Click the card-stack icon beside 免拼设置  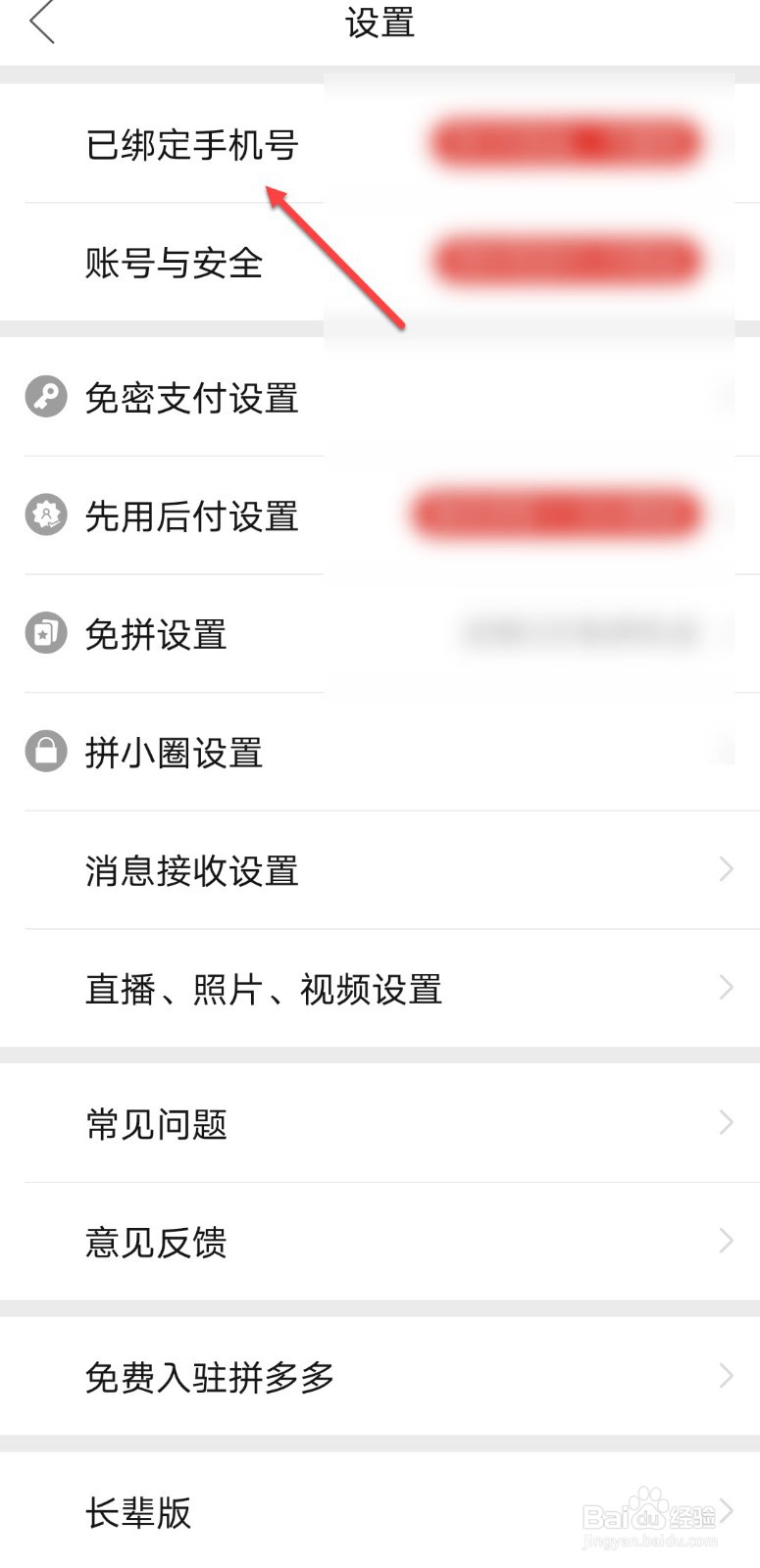click(44, 634)
